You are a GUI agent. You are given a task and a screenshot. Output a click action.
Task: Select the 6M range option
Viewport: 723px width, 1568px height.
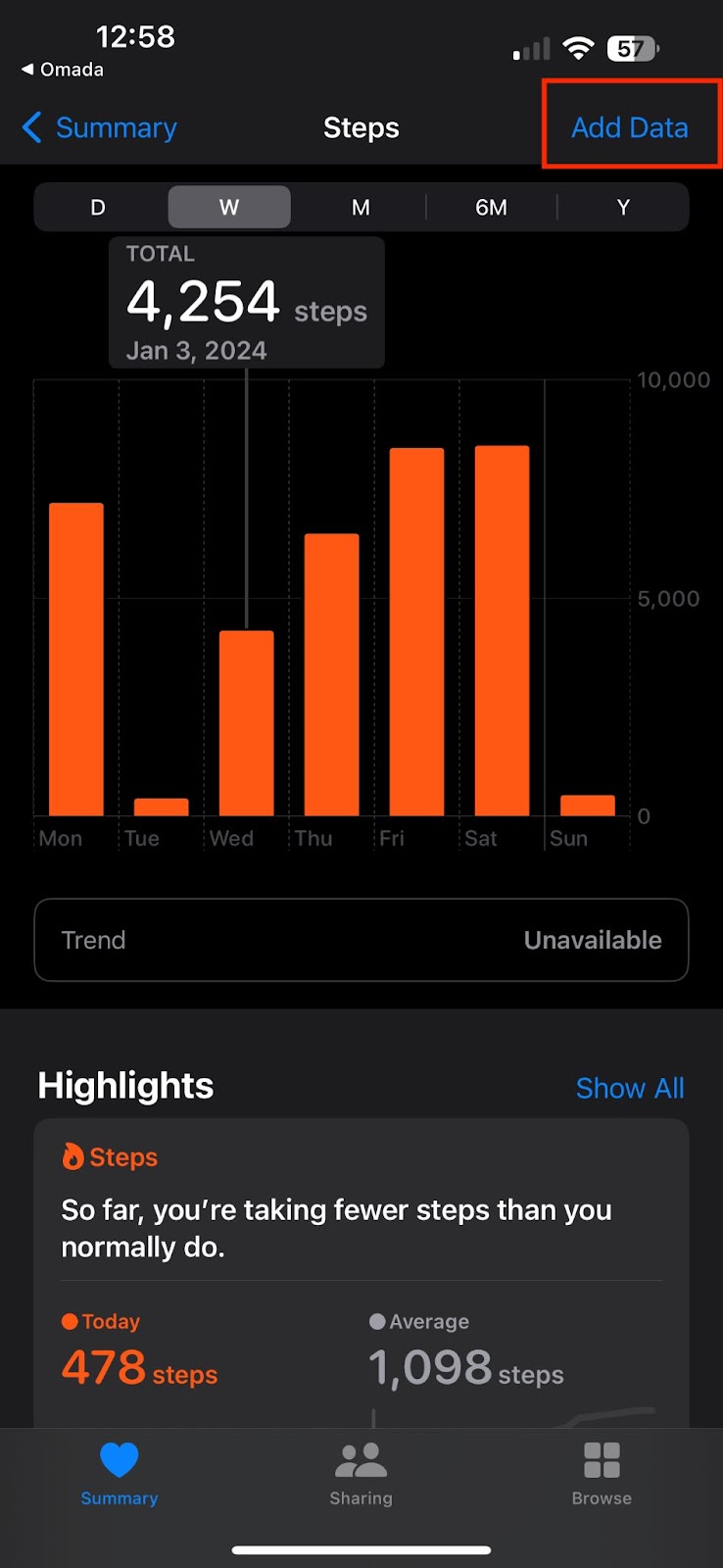pos(492,207)
